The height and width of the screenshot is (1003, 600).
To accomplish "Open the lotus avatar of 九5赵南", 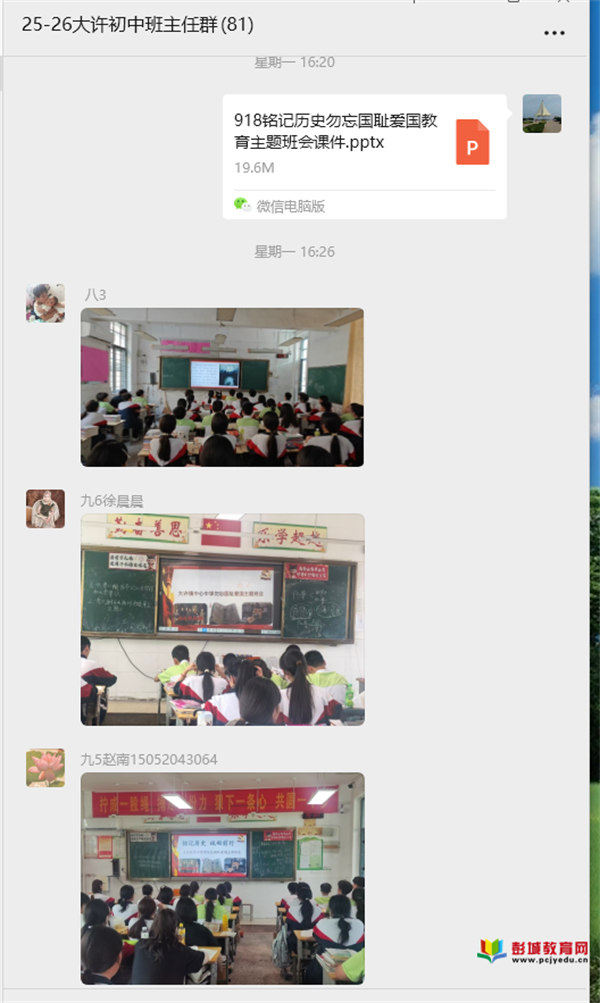I will pos(45,768).
